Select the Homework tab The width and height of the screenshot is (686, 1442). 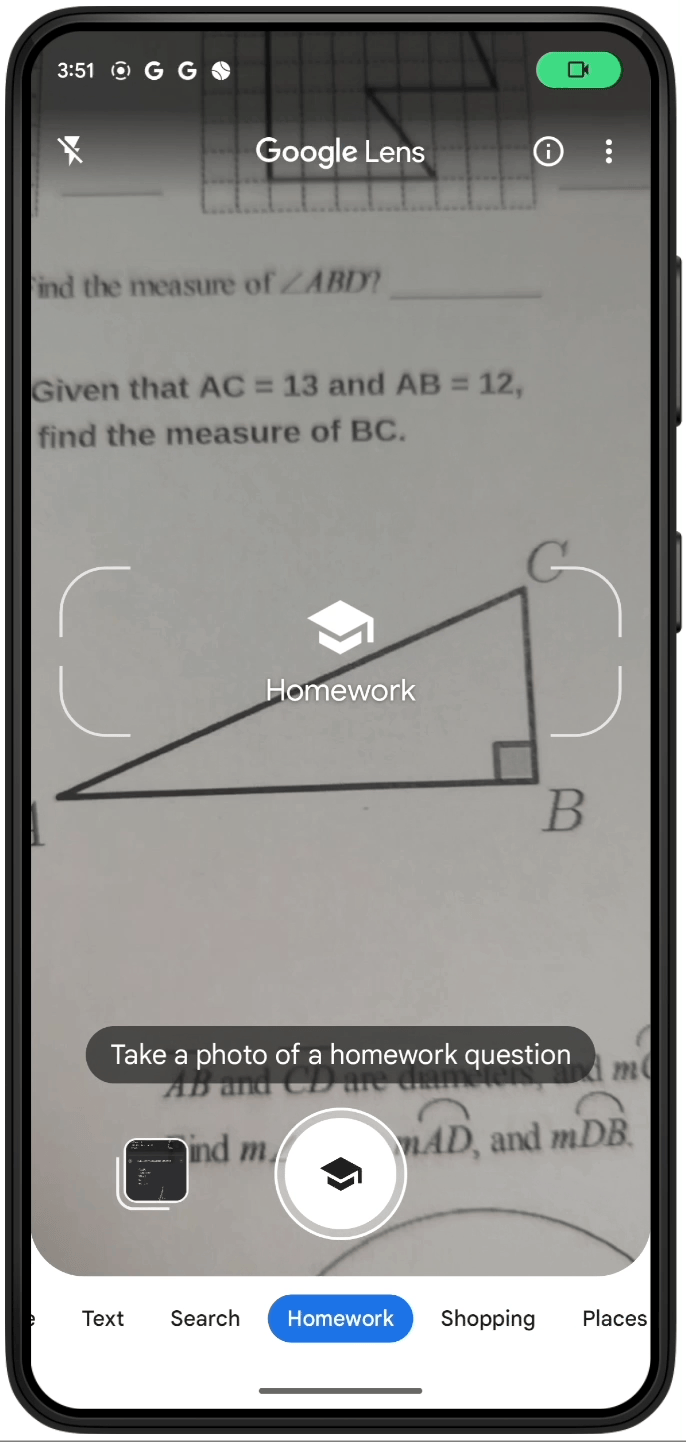point(340,1318)
